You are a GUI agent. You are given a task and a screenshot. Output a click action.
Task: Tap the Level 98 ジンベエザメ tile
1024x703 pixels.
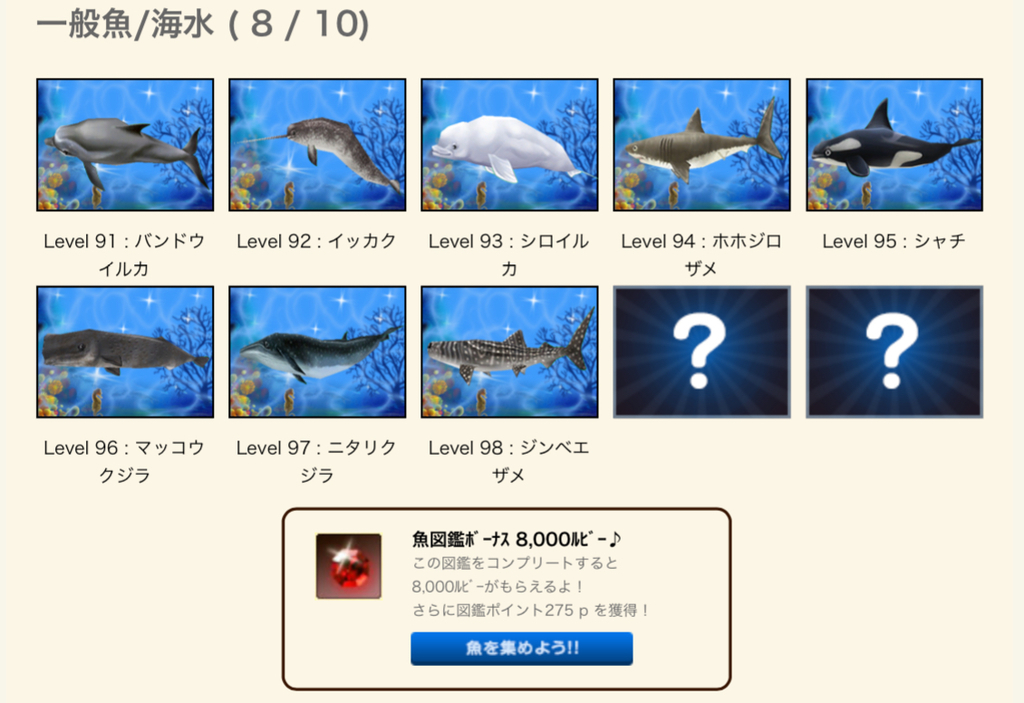[509, 352]
